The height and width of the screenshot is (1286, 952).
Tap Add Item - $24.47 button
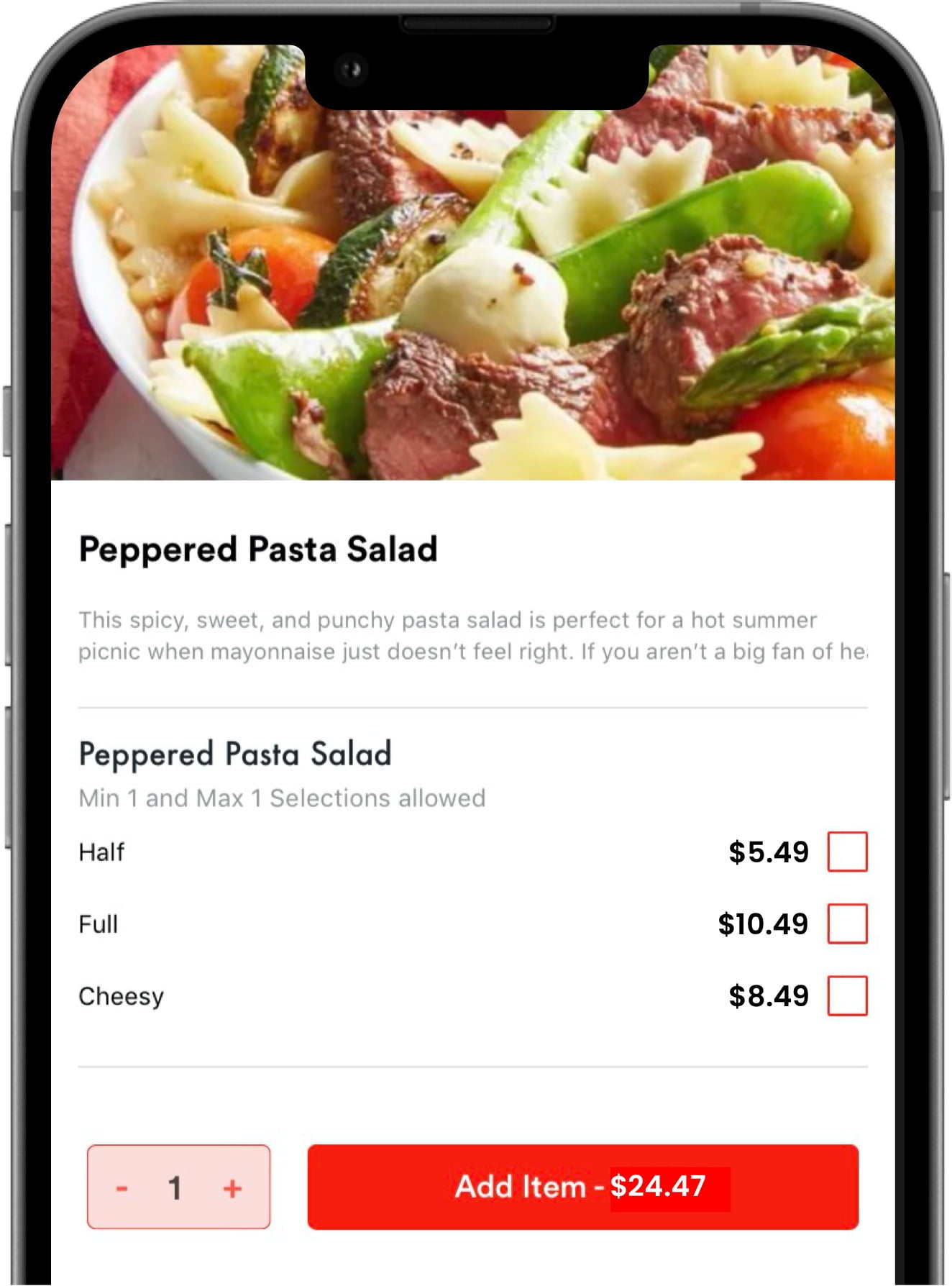tap(582, 1187)
